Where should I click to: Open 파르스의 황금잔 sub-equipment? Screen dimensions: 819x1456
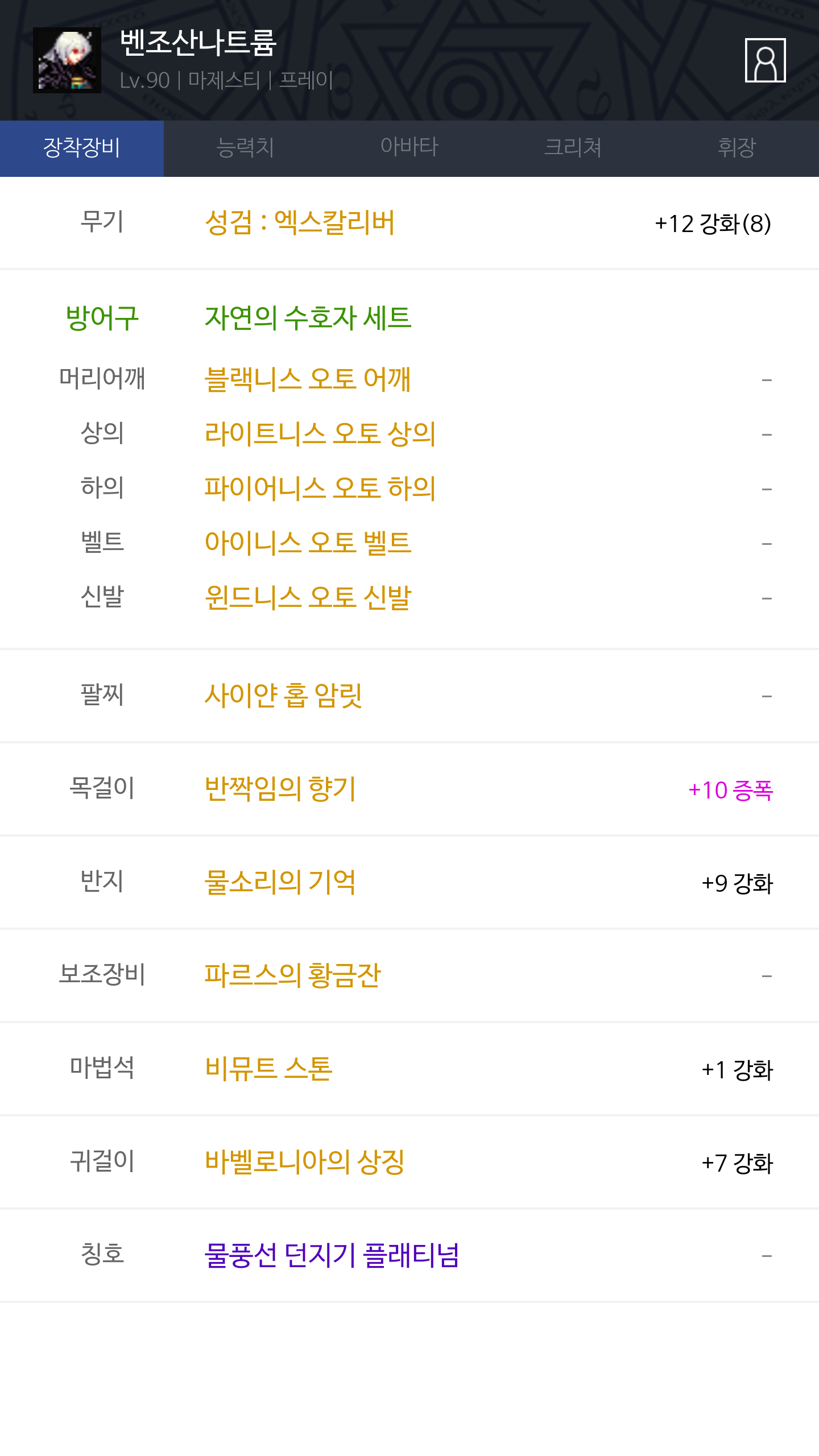(292, 975)
